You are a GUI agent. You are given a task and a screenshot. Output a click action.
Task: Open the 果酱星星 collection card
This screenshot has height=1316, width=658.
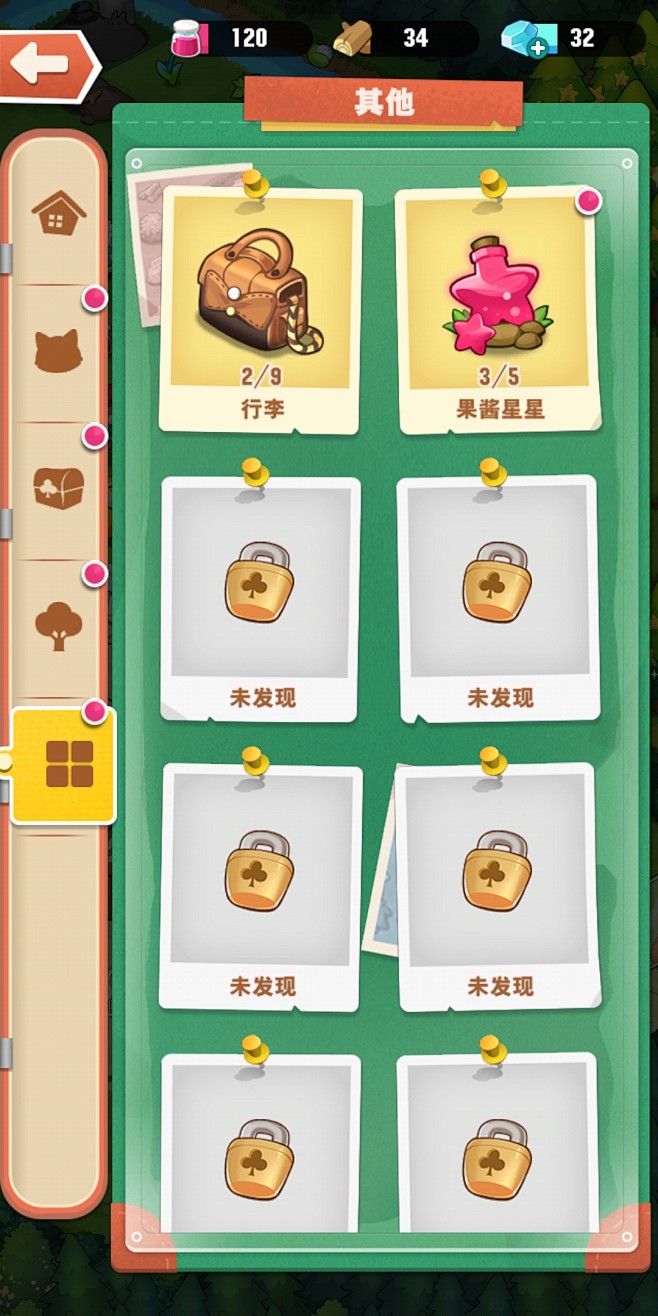[x=499, y=310]
